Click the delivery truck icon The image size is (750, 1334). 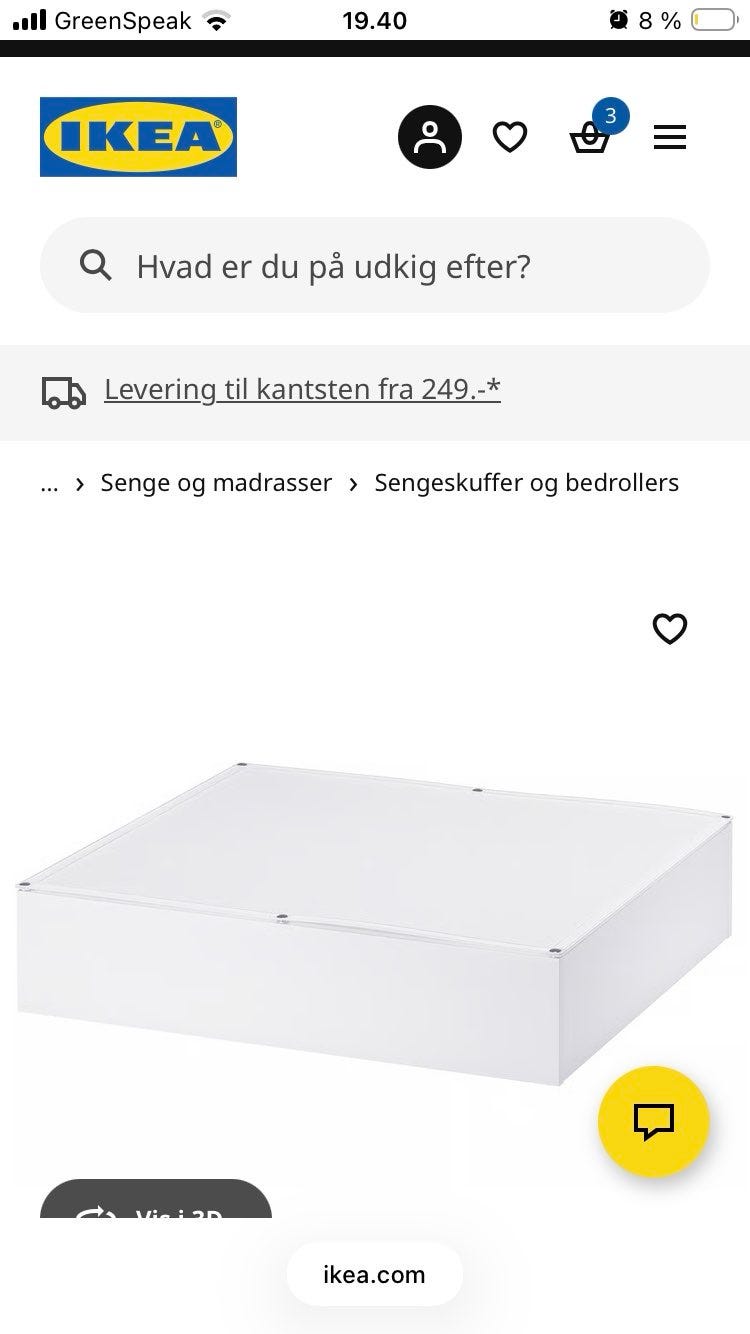click(x=63, y=392)
